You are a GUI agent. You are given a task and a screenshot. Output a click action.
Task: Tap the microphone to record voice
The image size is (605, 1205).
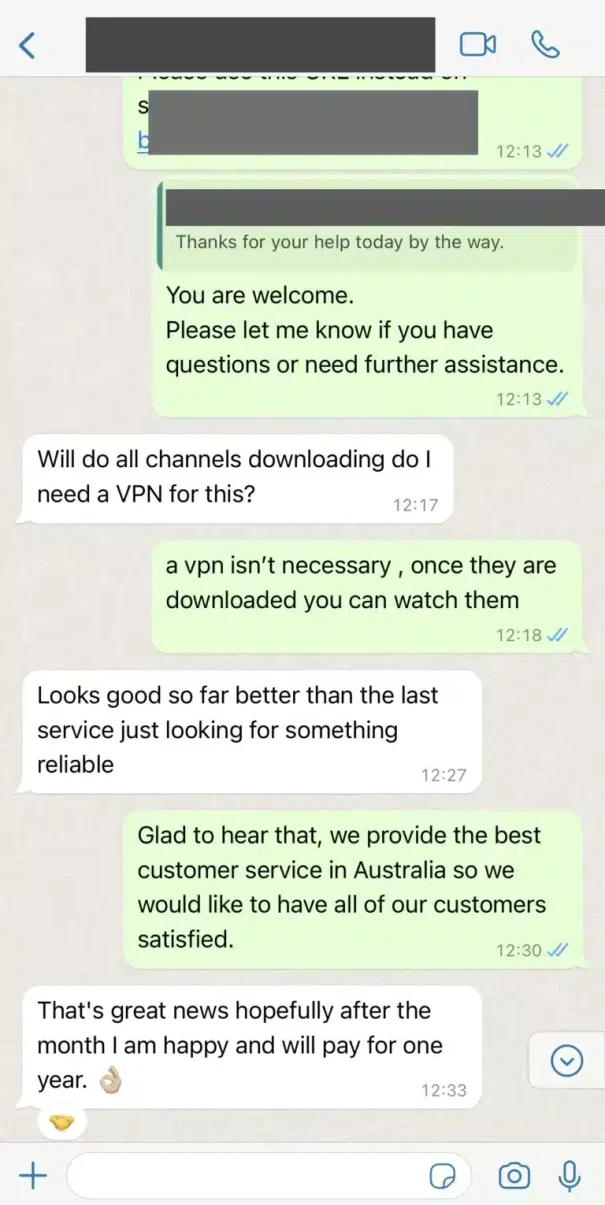pos(570,1175)
